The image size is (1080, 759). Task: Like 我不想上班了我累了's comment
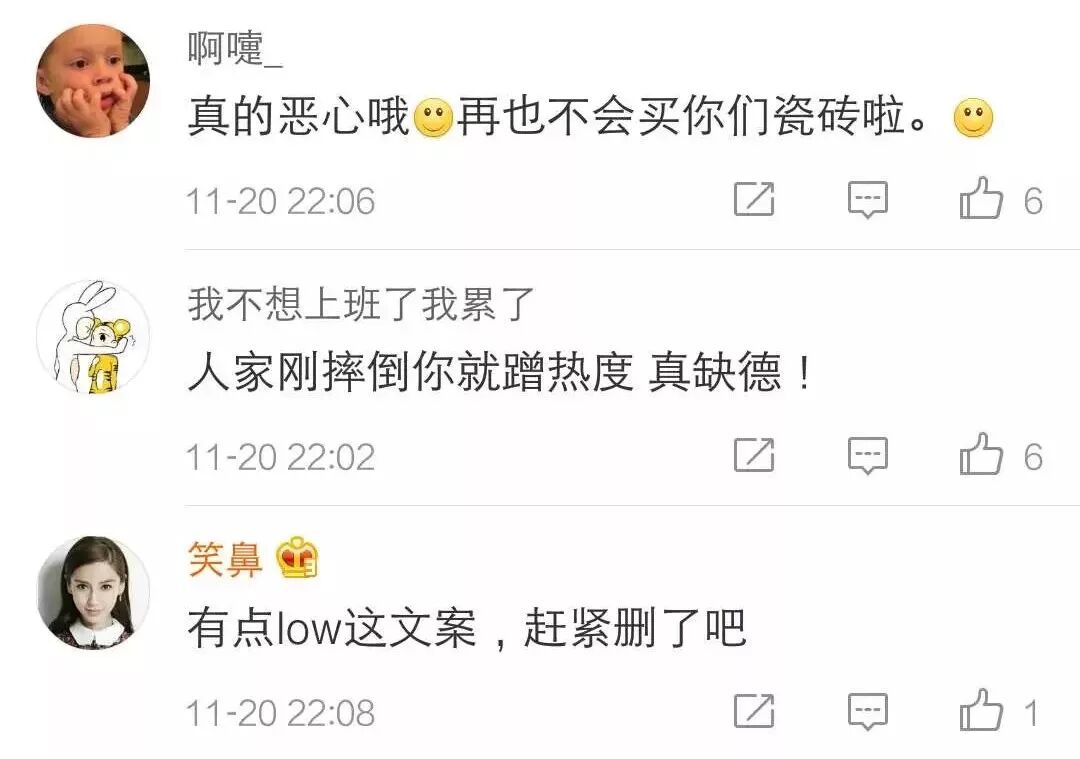pyautogui.click(x=981, y=456)
